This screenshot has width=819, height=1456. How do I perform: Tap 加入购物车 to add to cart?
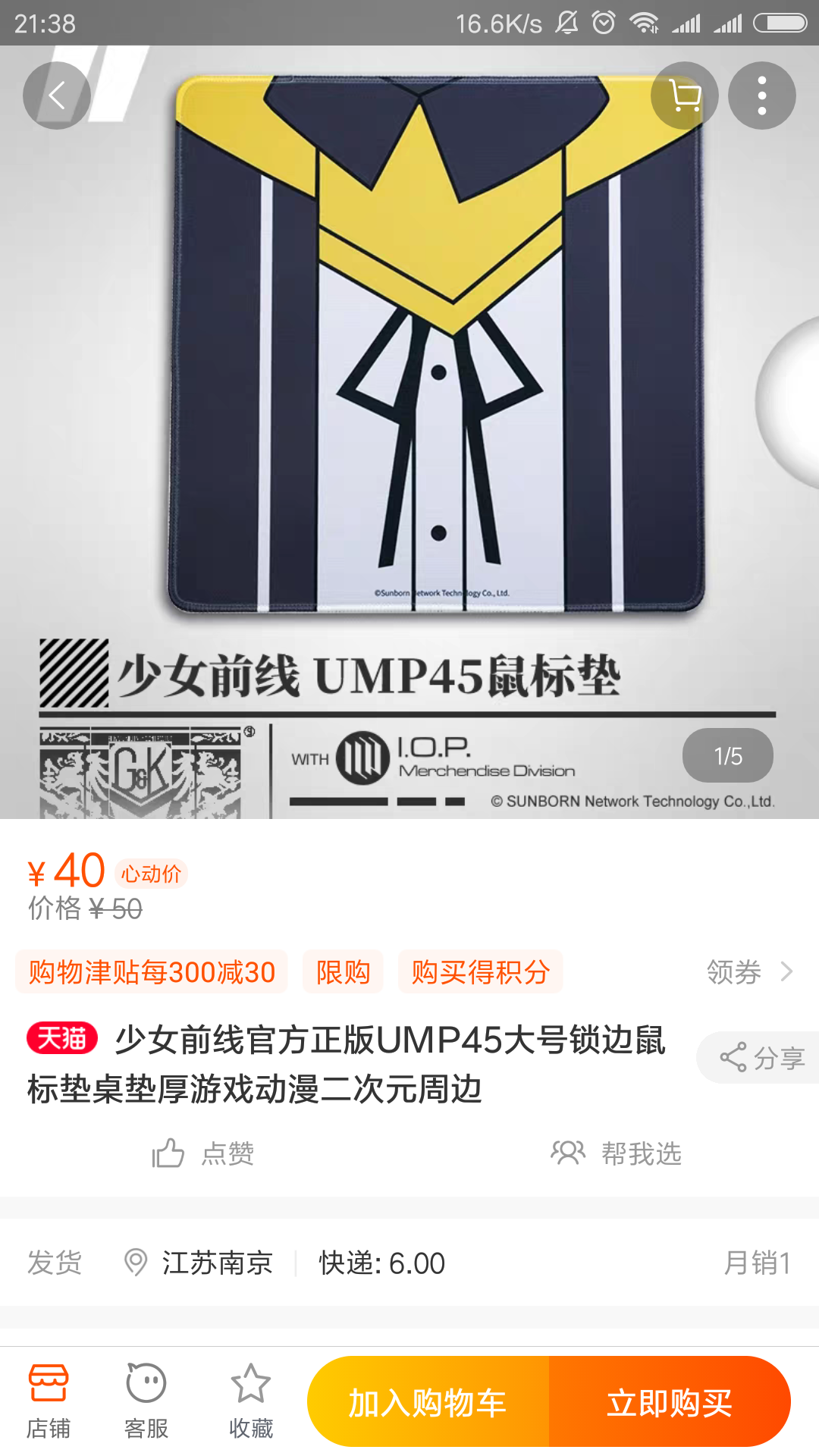[x=428, y=1402]
